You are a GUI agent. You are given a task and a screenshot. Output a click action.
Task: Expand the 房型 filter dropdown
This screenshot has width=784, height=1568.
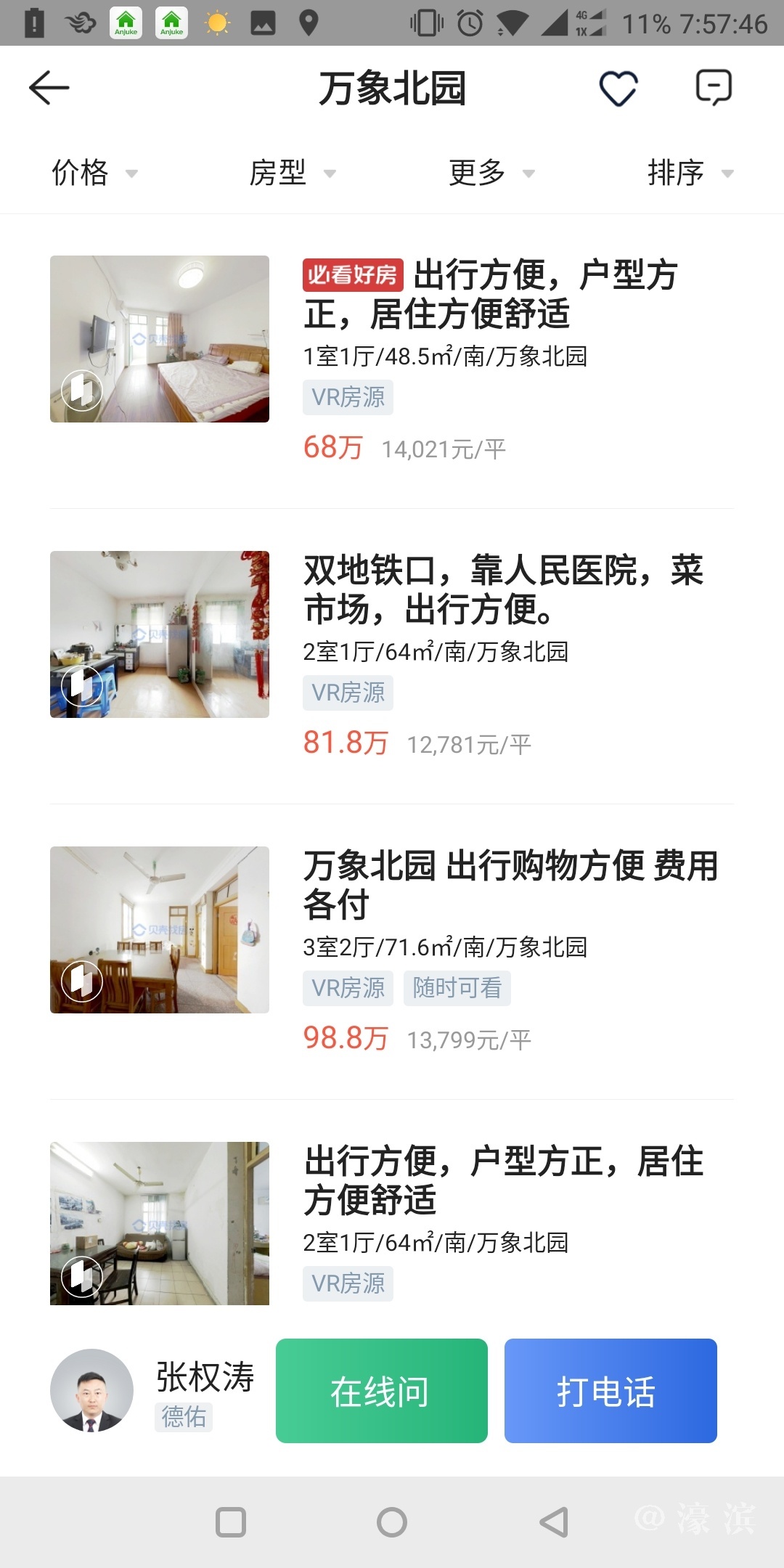293,173
